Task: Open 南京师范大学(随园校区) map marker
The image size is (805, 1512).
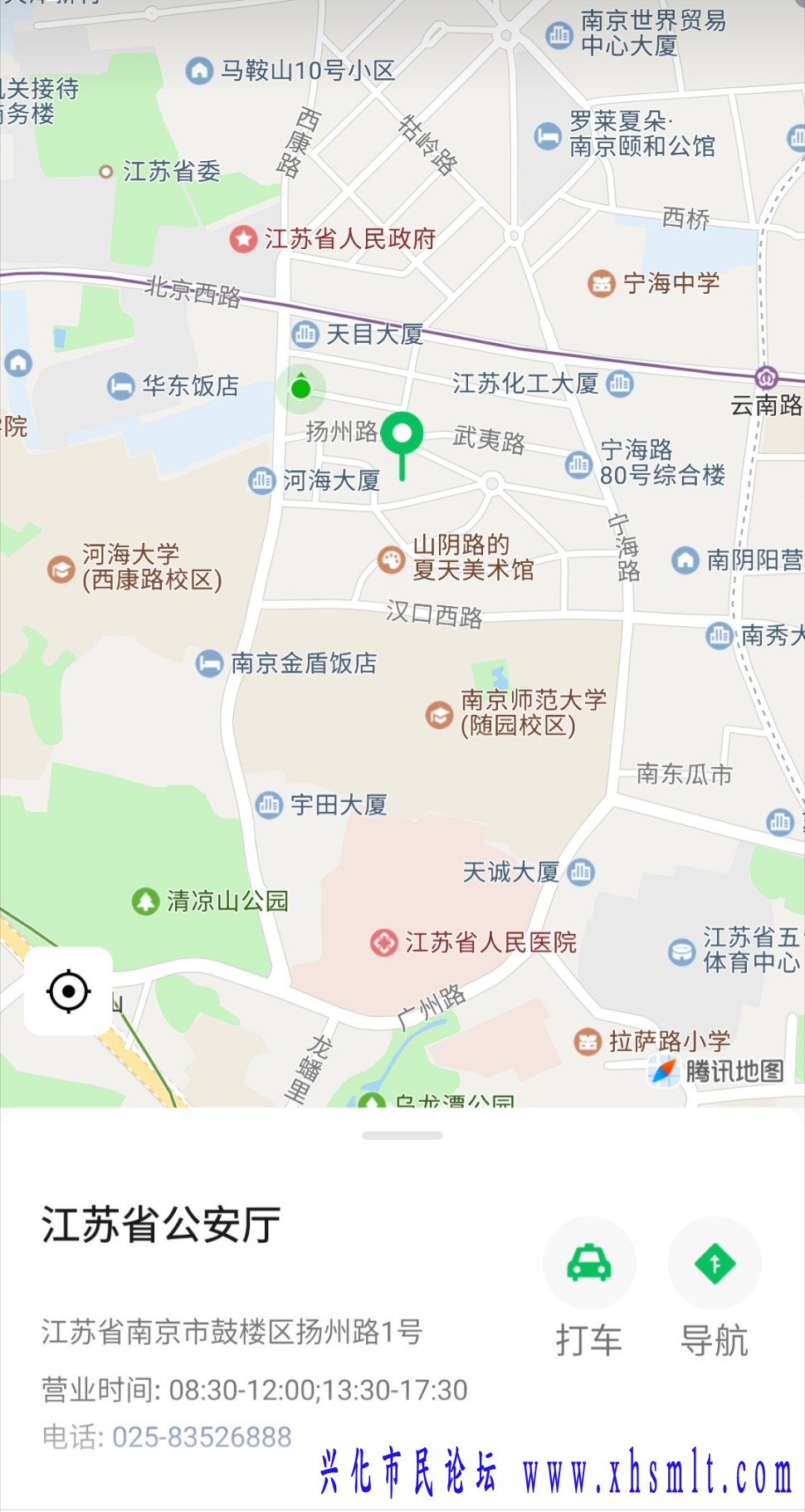Action: tap(440, 714)
